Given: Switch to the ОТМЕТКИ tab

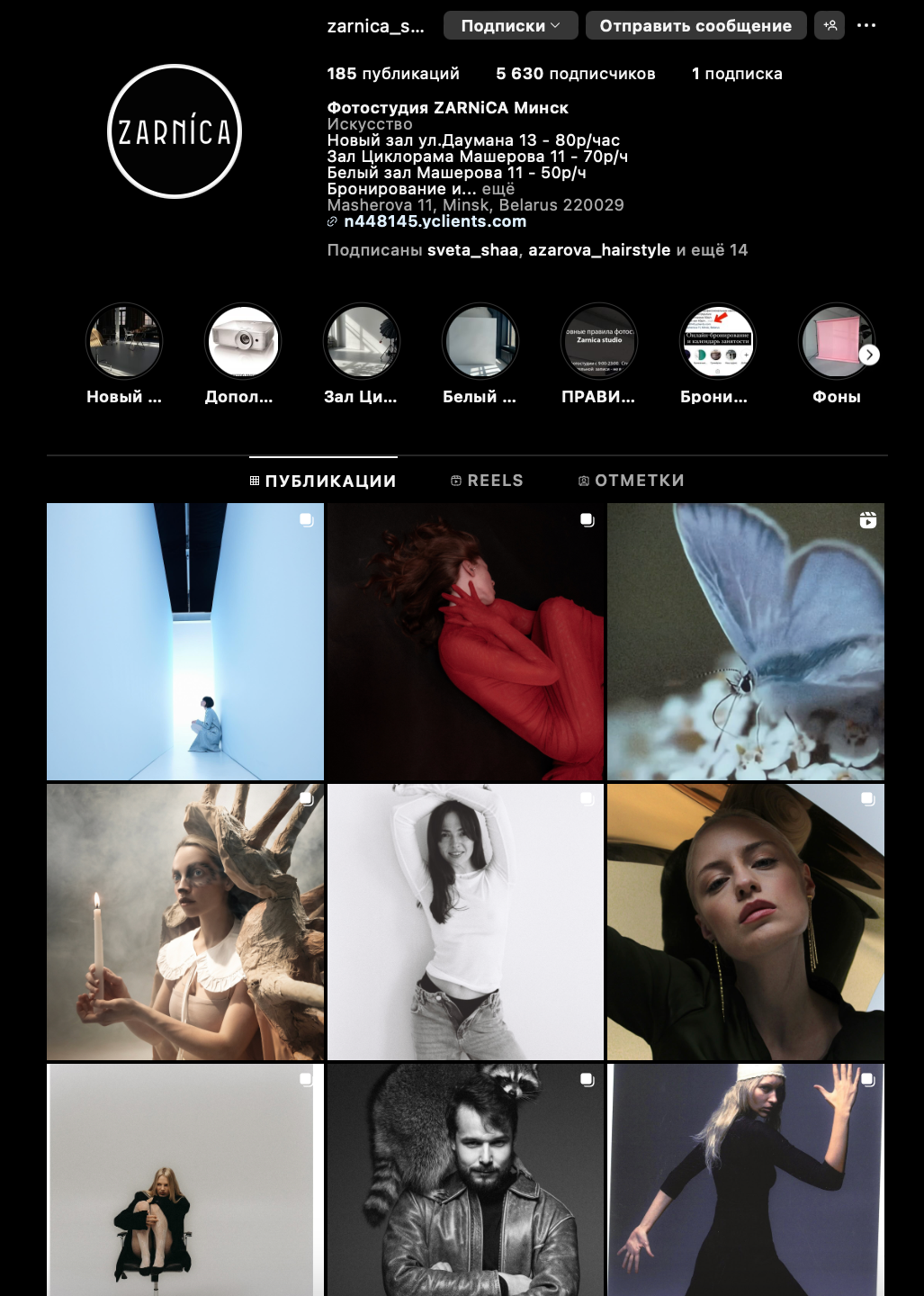Looking at the screenshot, I should (631, 481).
